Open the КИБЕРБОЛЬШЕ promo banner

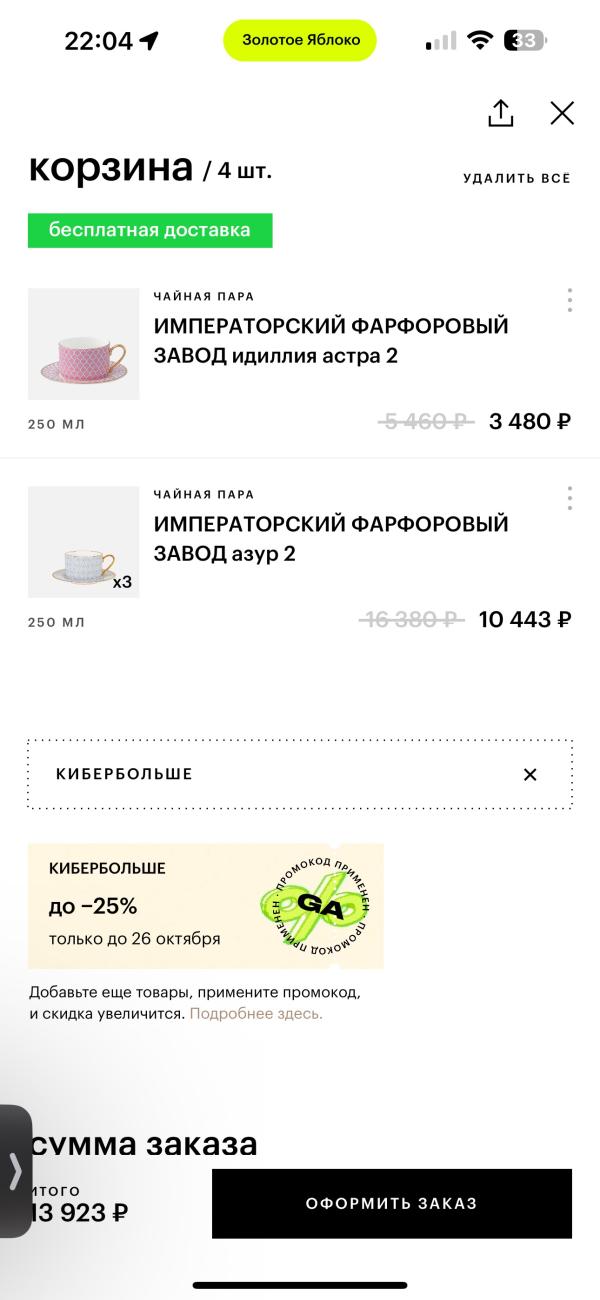(x=205, y=906)
